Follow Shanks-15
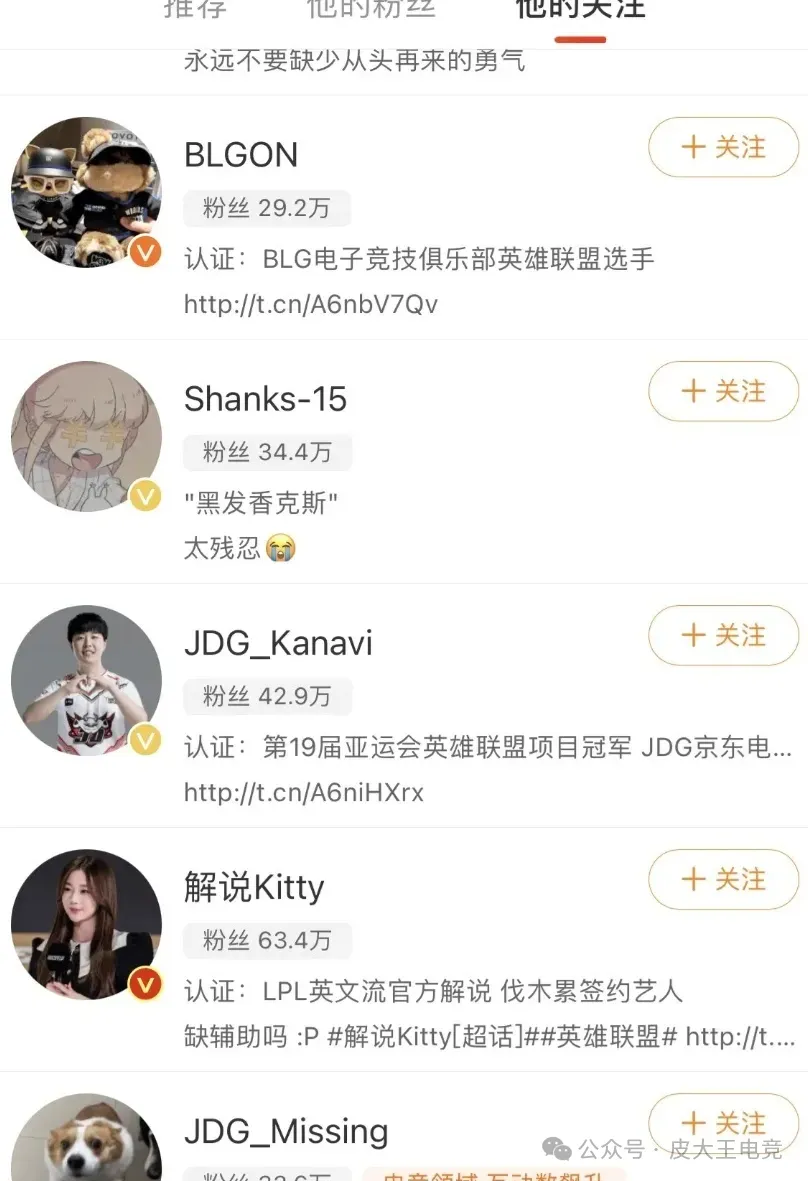The width and height of the screenshot is (808, 1181). coord(723,391)
